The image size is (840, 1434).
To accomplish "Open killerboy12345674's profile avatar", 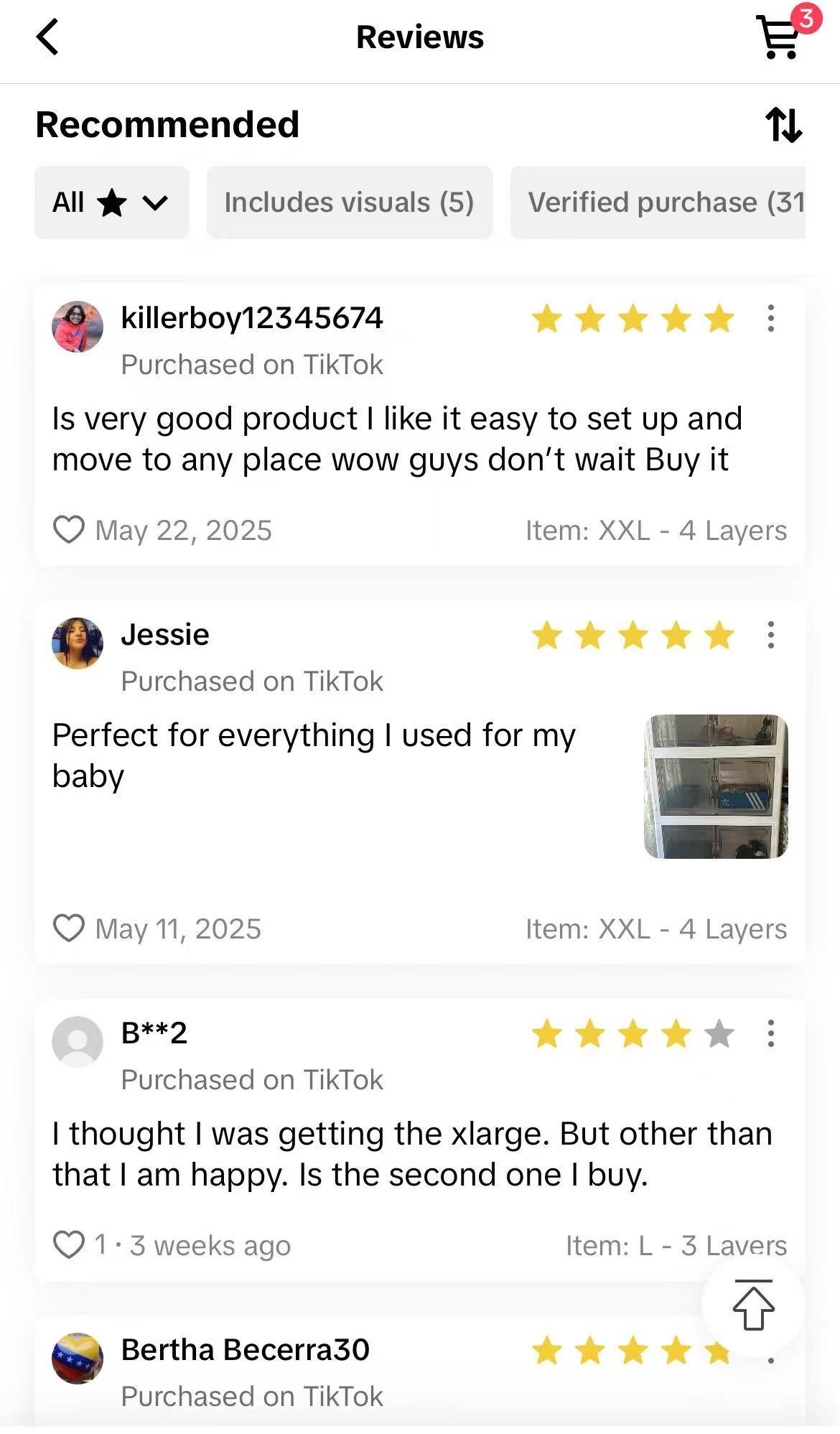I will click(78, 327).
